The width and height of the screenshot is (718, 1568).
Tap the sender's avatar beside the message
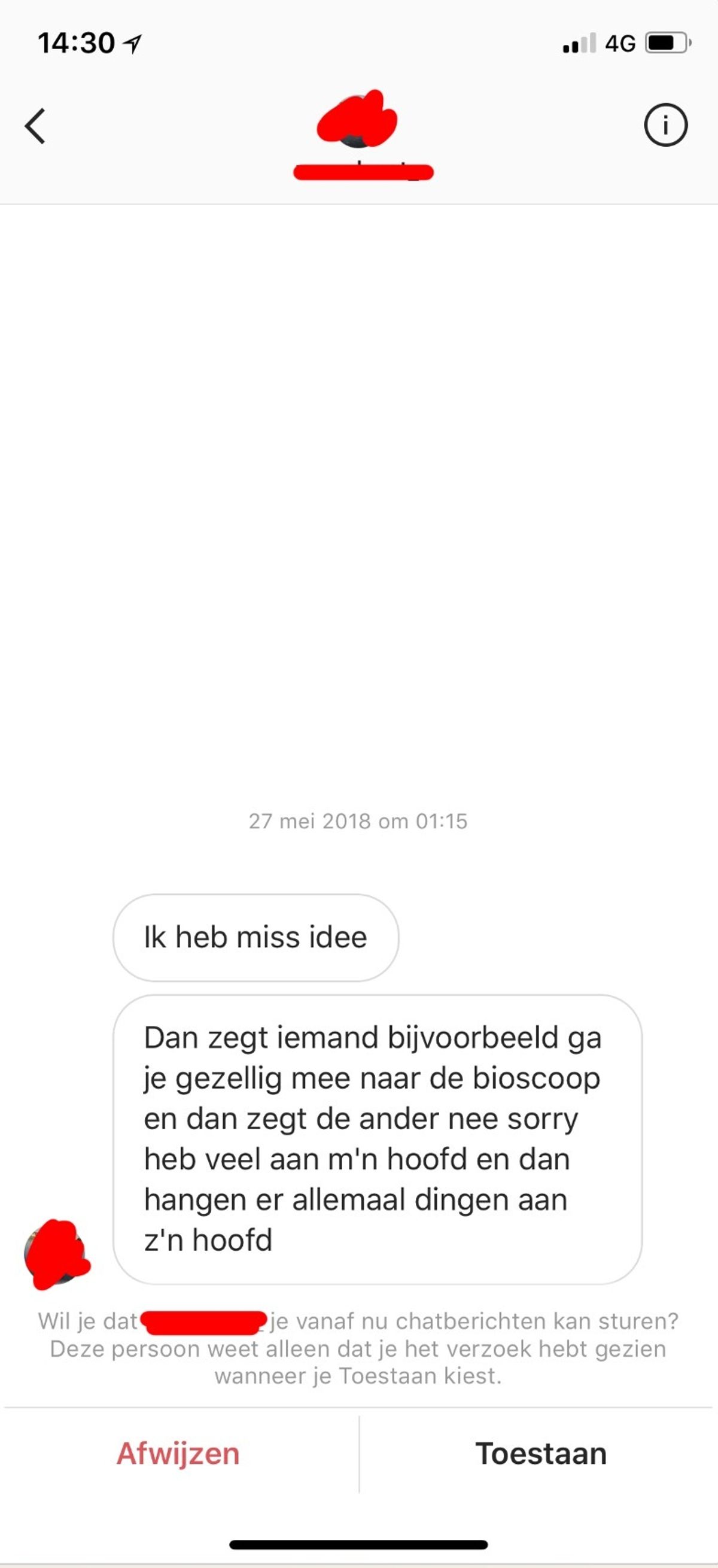pos(56,1254)
